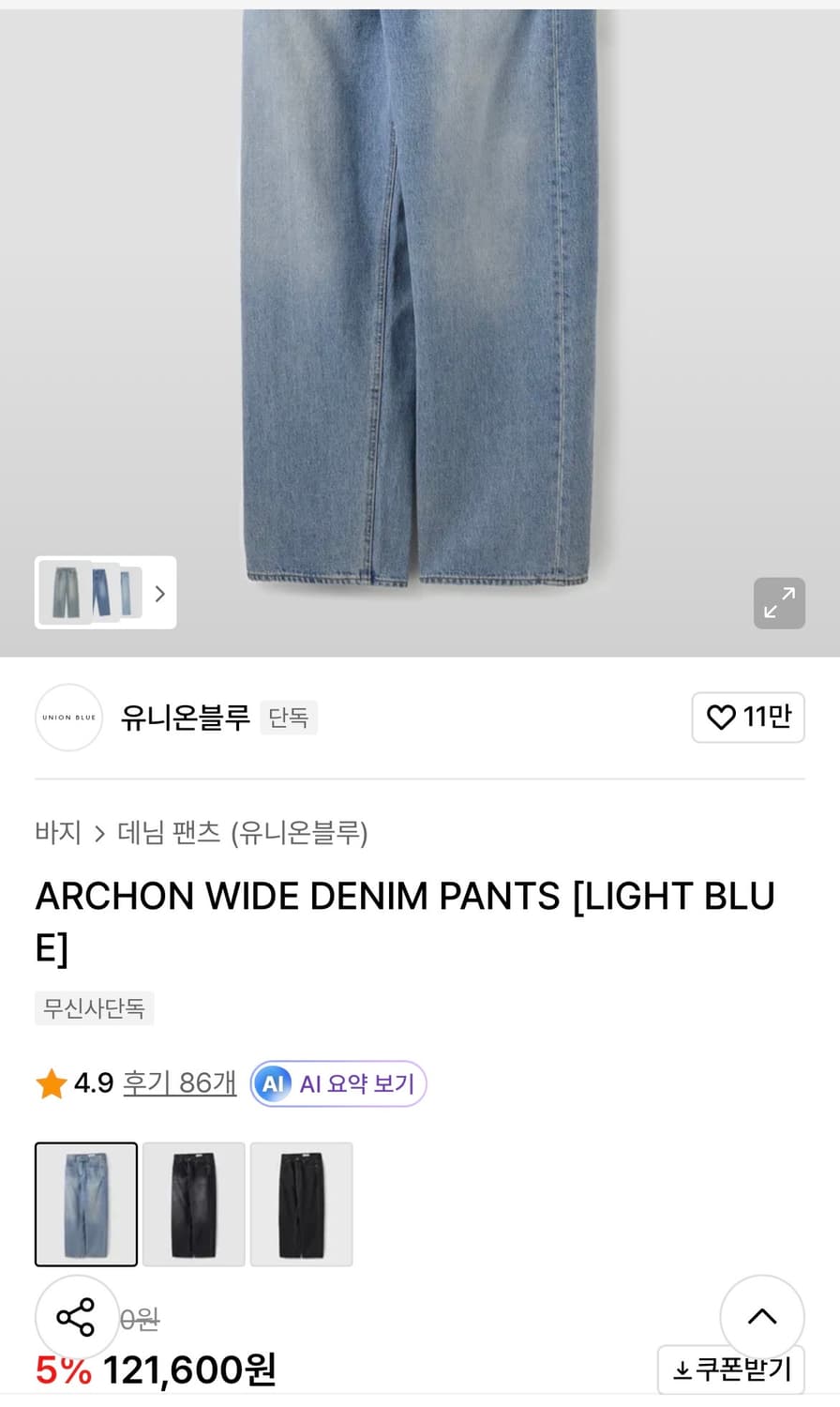Go to the 바지 category

56,833
